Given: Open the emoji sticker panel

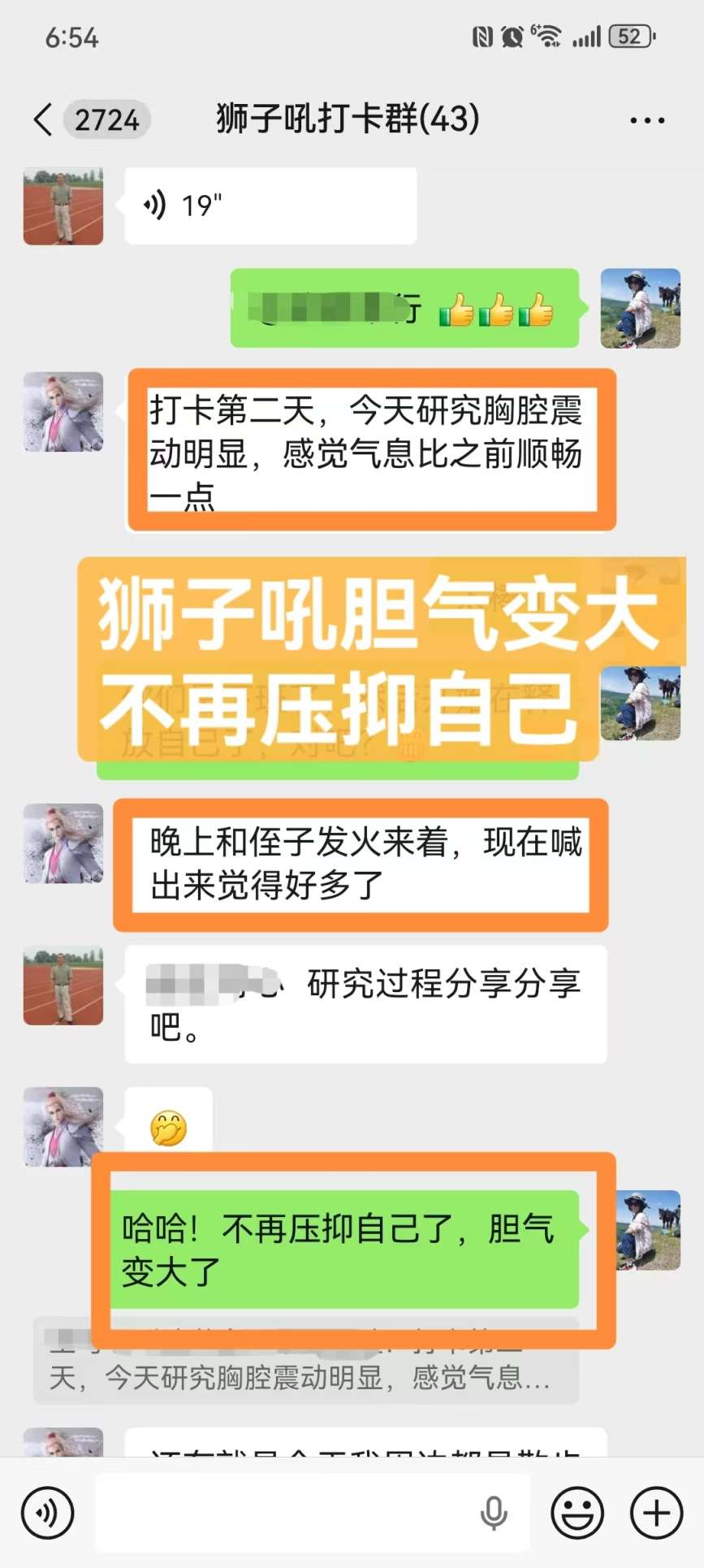Looking at the screenshot, I should pos(577,1513).
